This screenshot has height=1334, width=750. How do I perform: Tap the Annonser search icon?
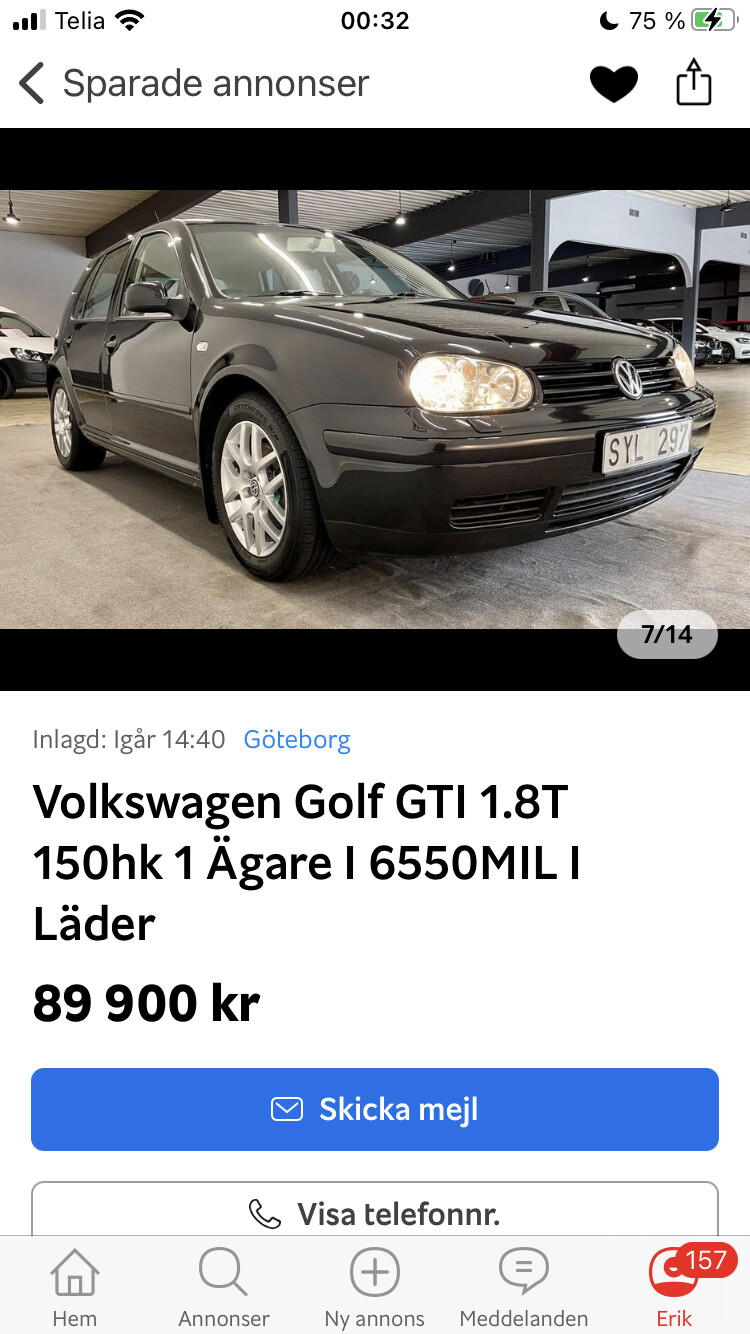[223, 1272]
